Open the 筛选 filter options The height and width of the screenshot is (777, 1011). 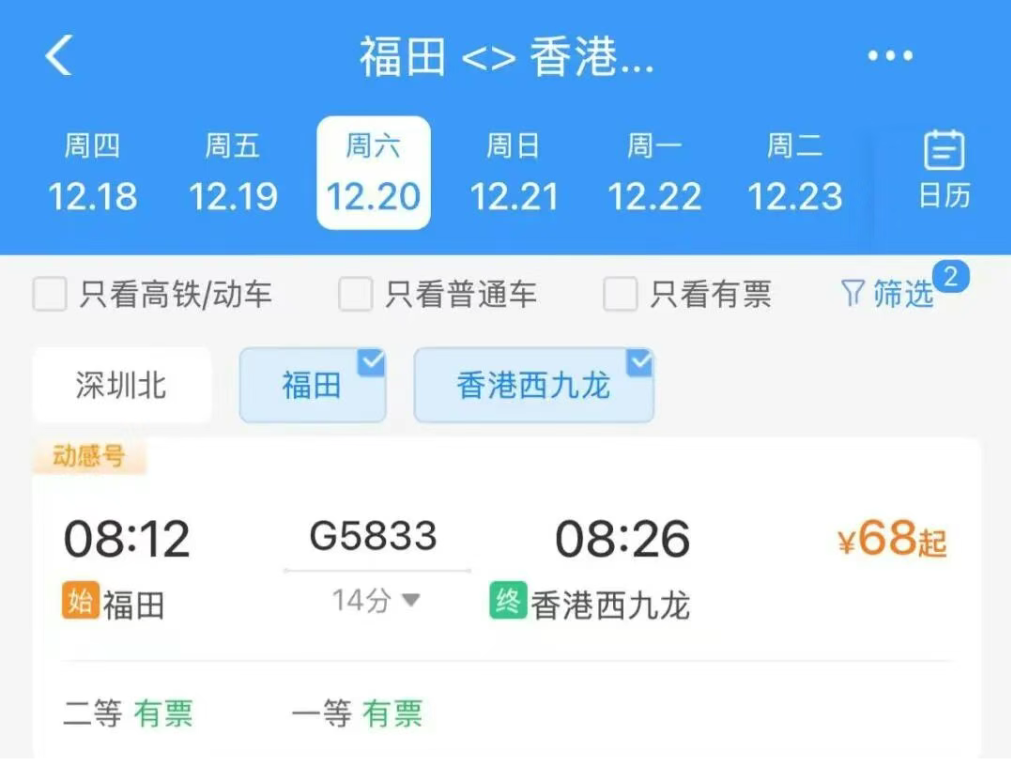point(888,294)
